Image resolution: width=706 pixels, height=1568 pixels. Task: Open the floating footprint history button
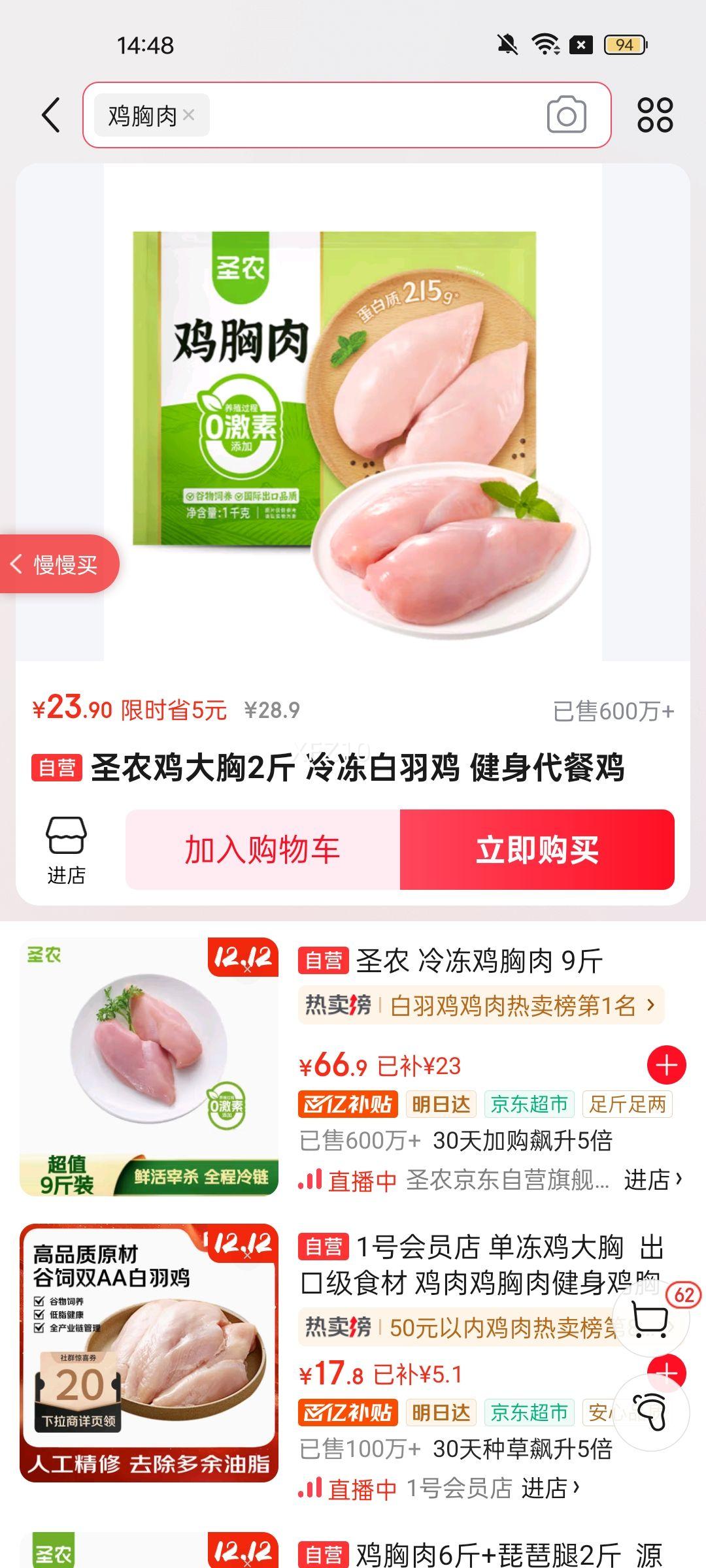click(x=651, y=1413)
